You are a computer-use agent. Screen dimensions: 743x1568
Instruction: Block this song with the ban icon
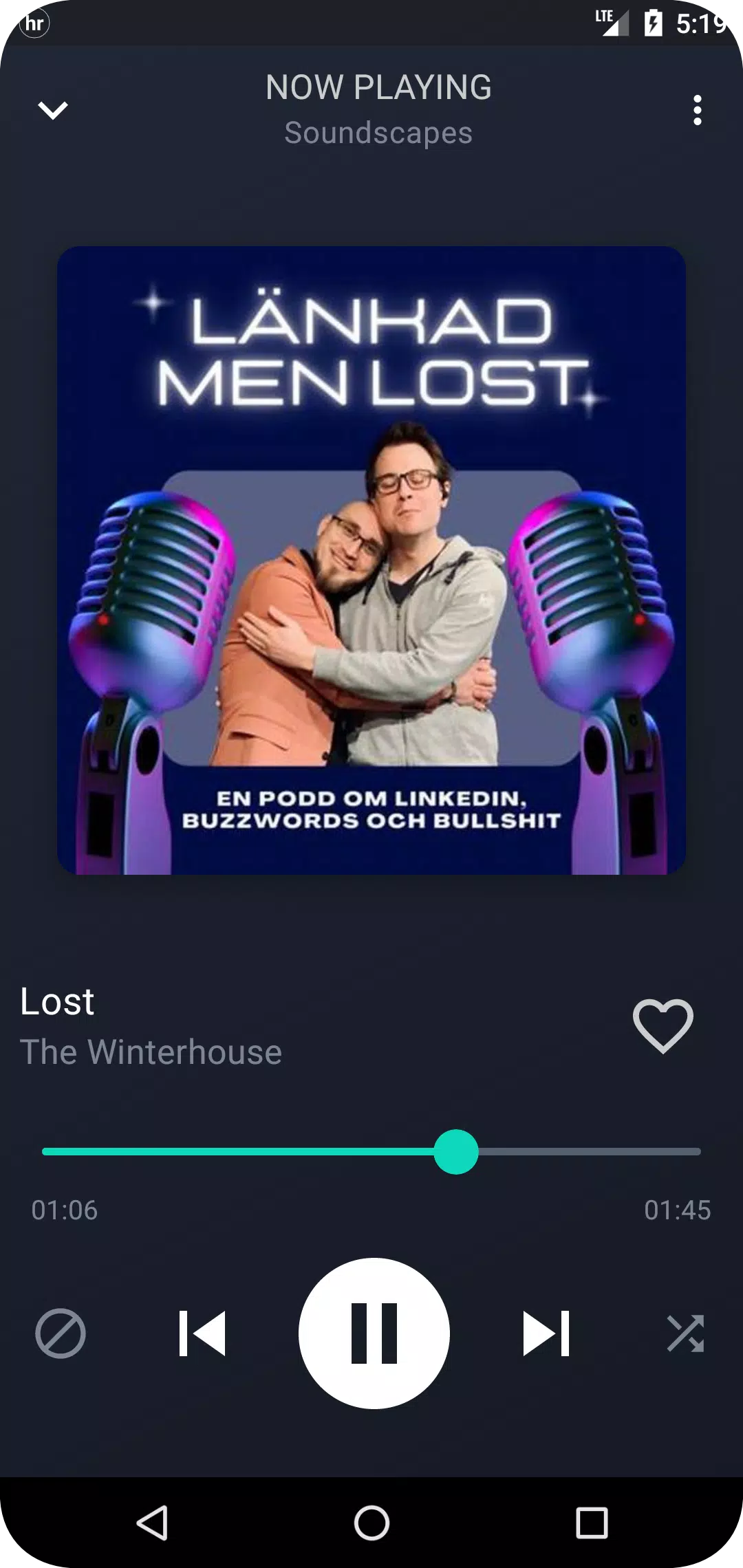click(61, 1333)
